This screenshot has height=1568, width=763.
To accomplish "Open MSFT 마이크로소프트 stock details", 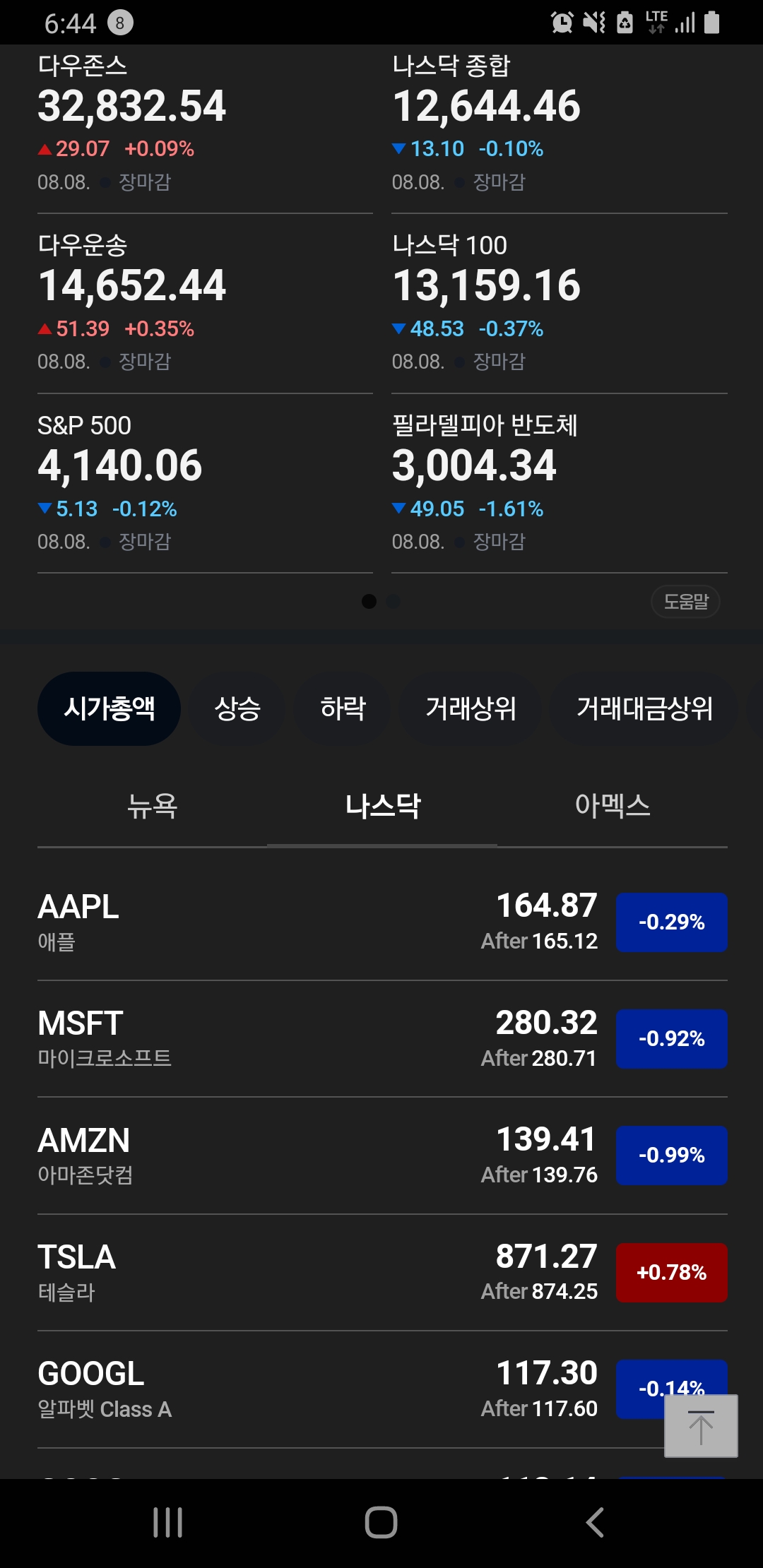I will pyautogui.click(x=382, y=1039).
